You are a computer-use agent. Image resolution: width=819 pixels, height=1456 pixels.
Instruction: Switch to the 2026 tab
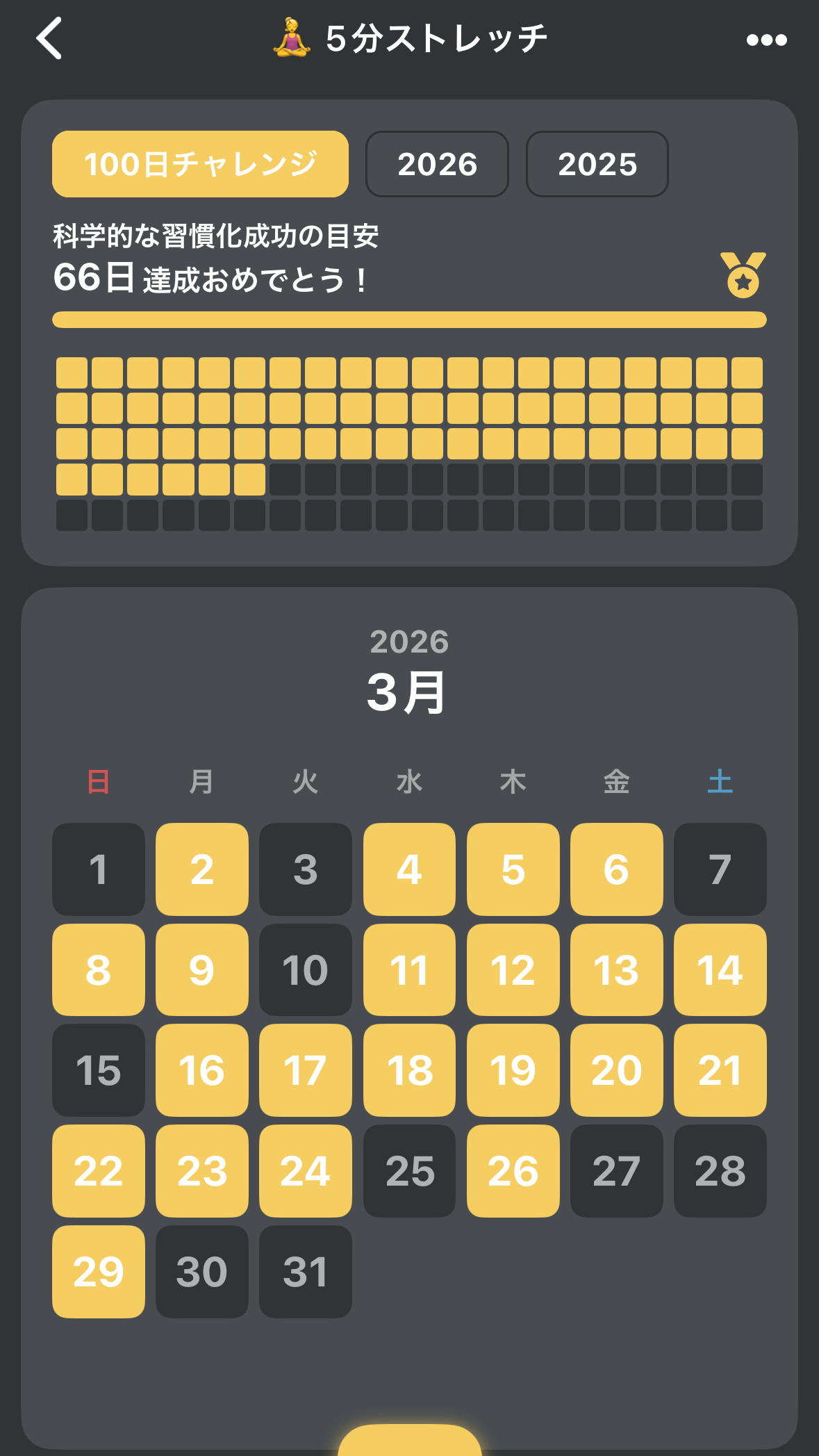coord(437,164)
